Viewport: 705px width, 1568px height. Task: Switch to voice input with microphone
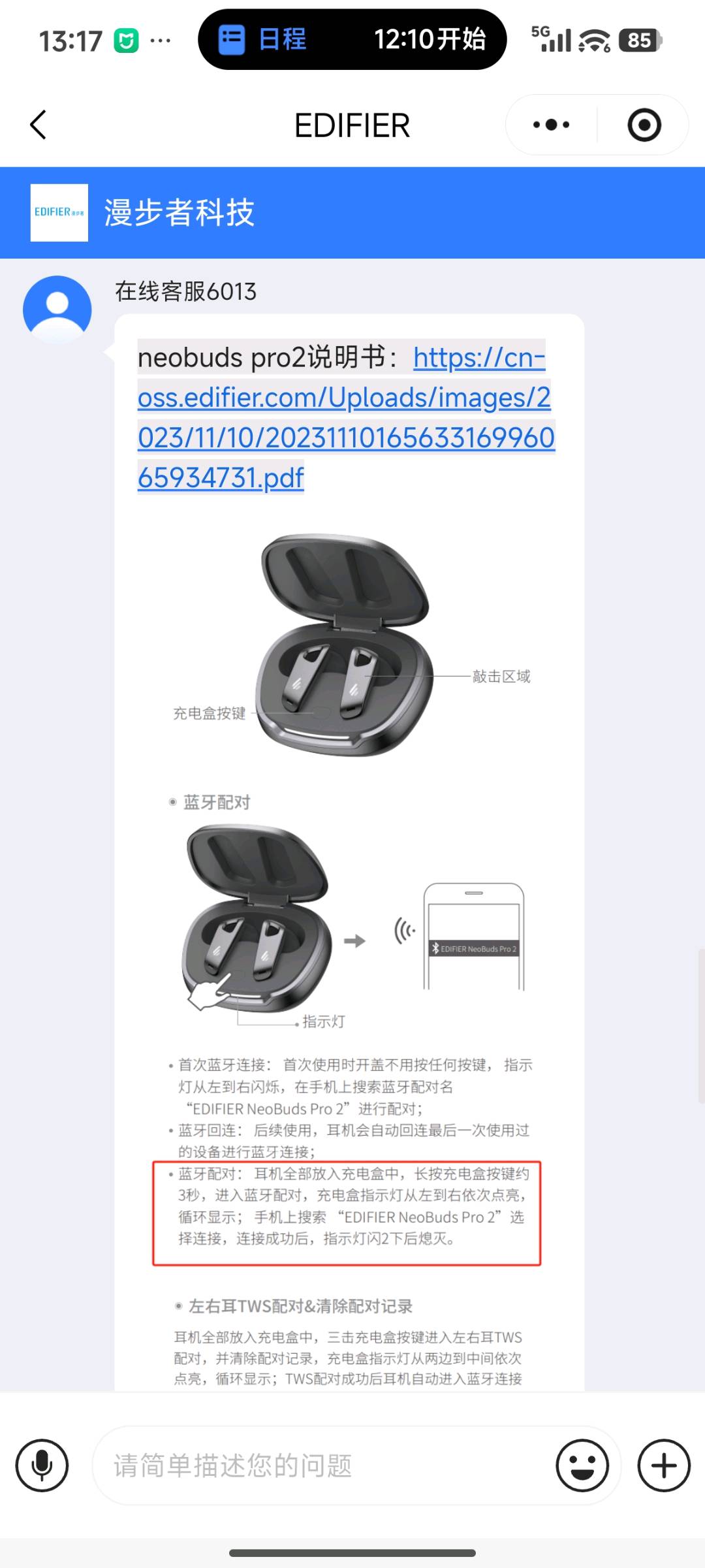[42, 1465]
